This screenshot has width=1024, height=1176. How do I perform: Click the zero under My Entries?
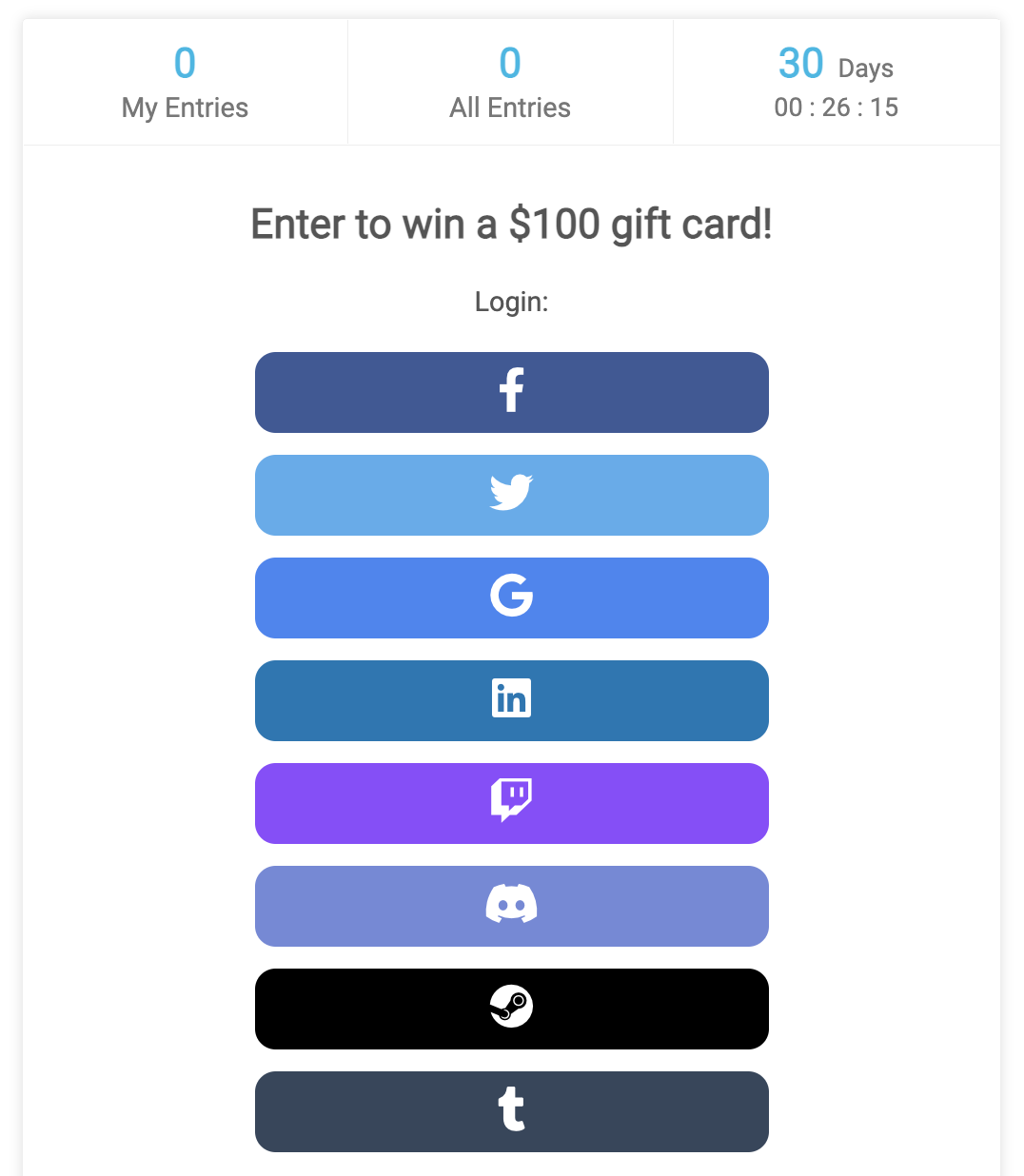(x=185, y=63)
